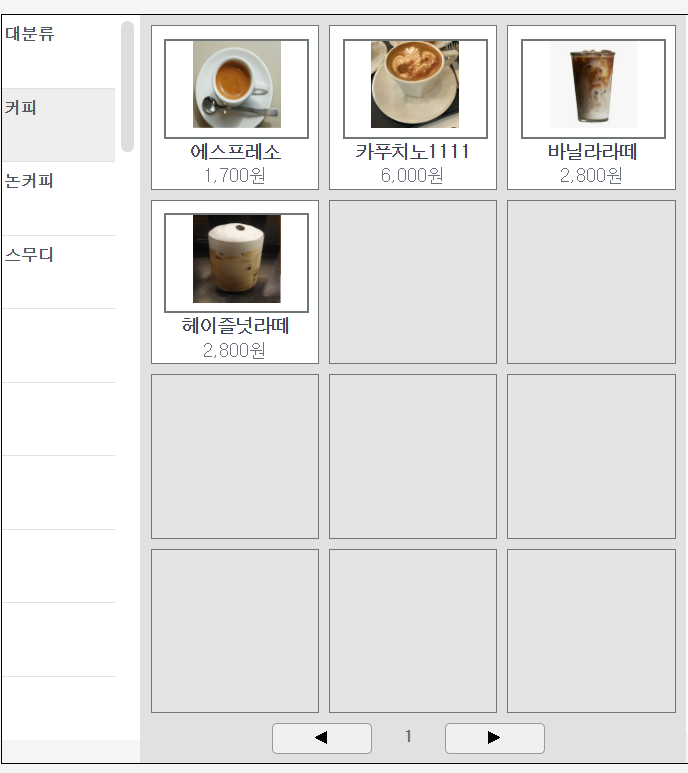Select the 커피 category

pos(58,124)
